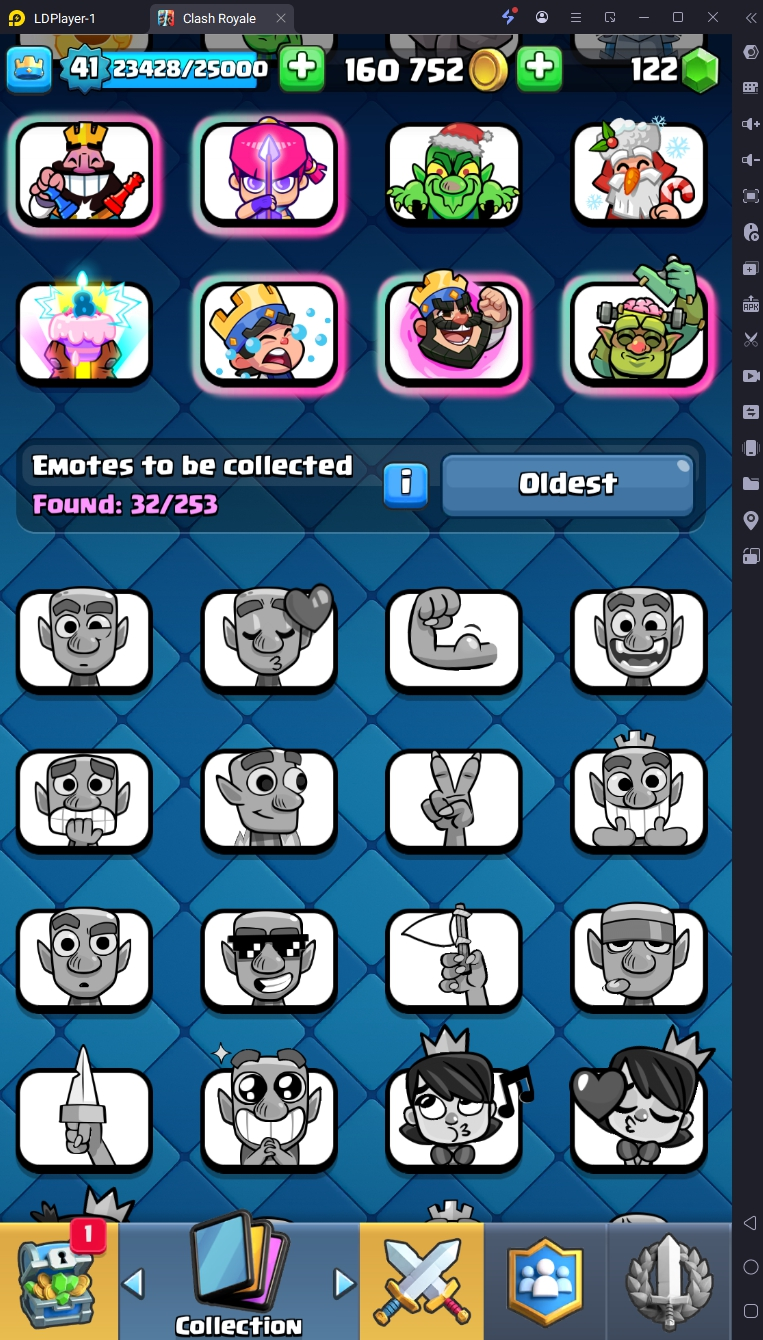Viewport: 763px width, 1340px height.
Task: Pick the goblin with exposed brain emote
Action: [x=639, y=333]
